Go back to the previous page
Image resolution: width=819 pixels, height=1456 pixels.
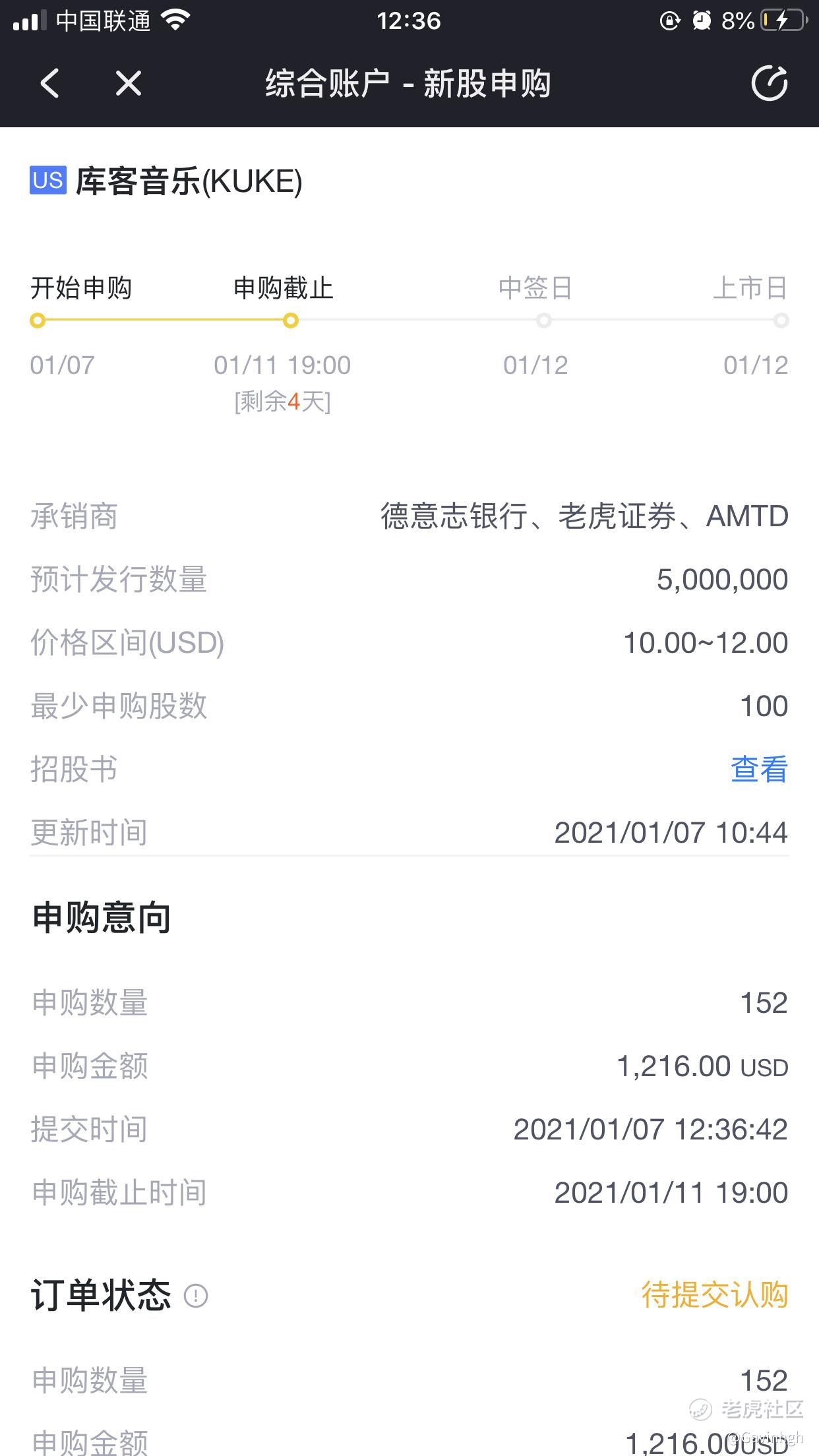[x=49, y=84]
